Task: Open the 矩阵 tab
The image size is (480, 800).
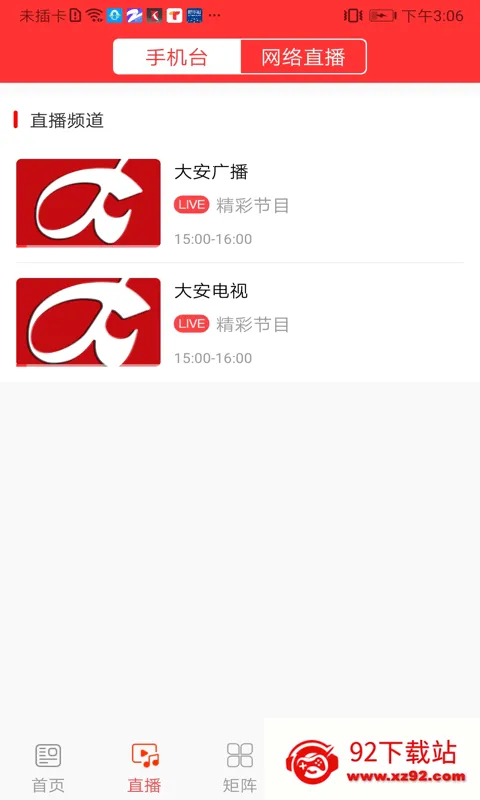Action: [240, 767]
